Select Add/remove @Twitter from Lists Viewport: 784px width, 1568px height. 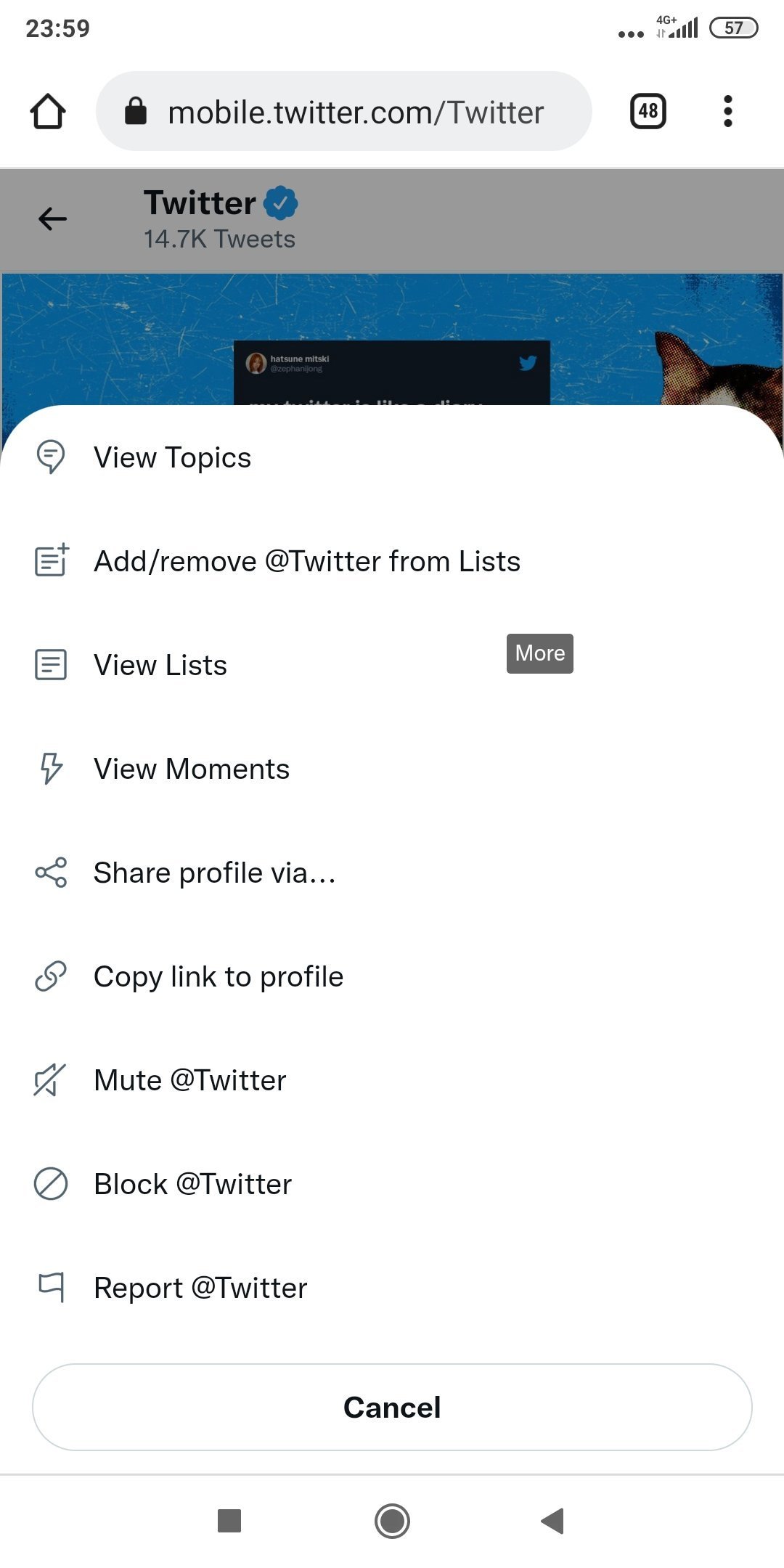coord(392,561)
